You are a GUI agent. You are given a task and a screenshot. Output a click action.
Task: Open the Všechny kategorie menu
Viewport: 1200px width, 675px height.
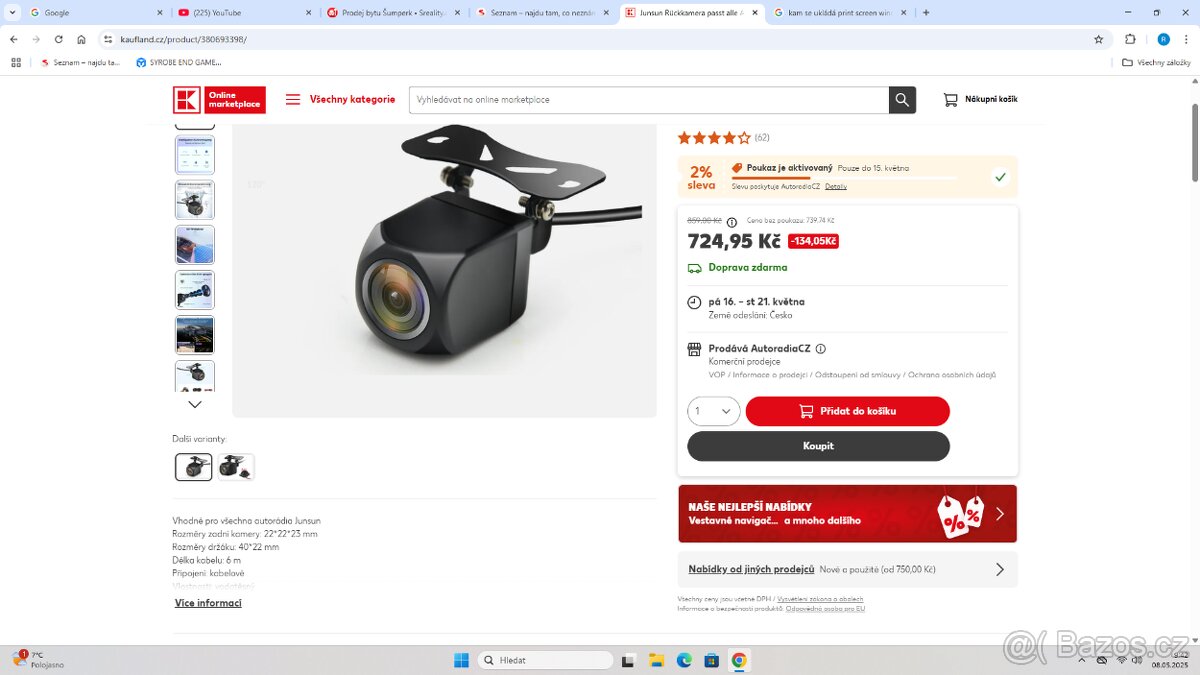tap(340, 100)
